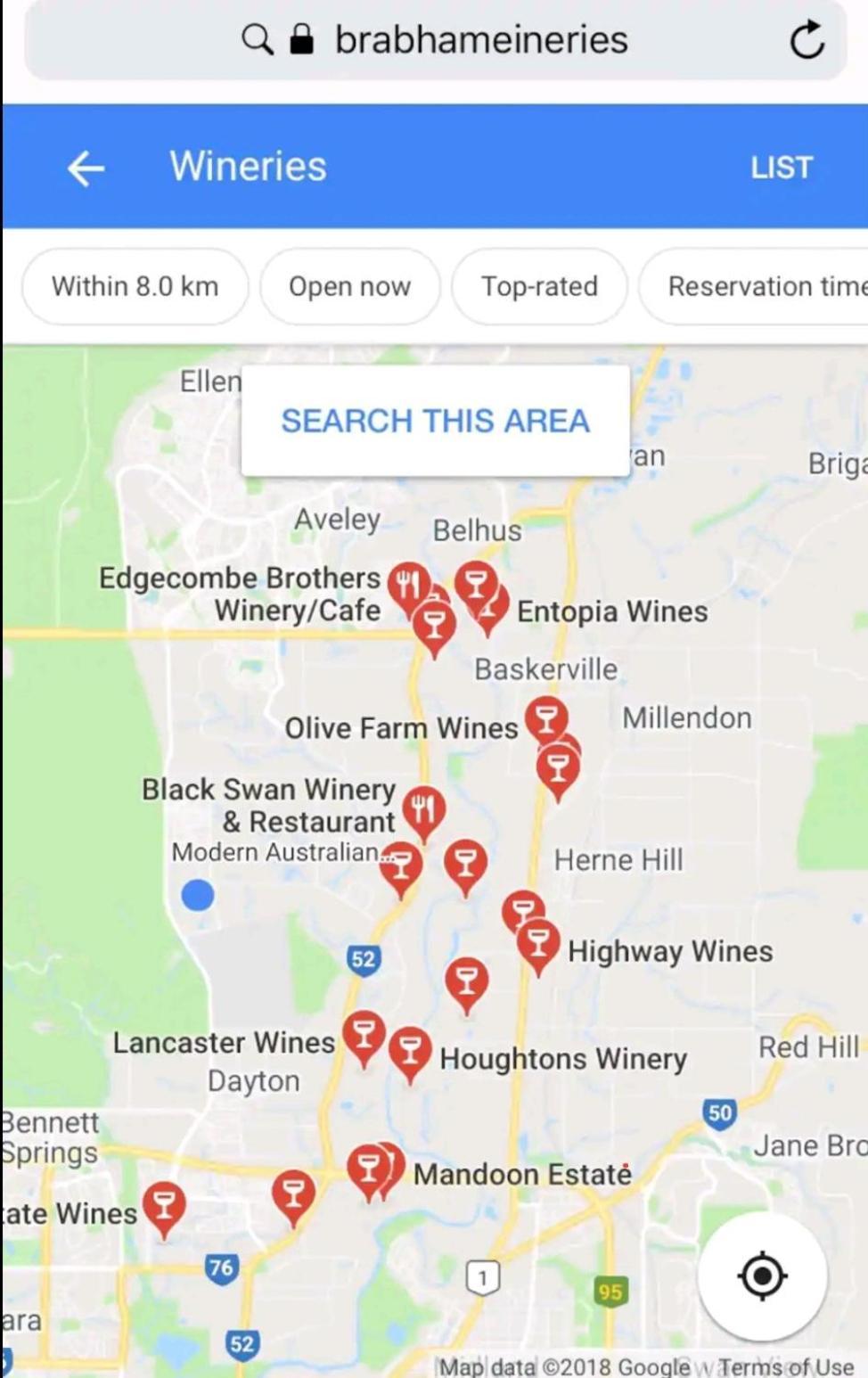Open the Reservation time filter chip

pyautogui.click(x=757, y=287)
